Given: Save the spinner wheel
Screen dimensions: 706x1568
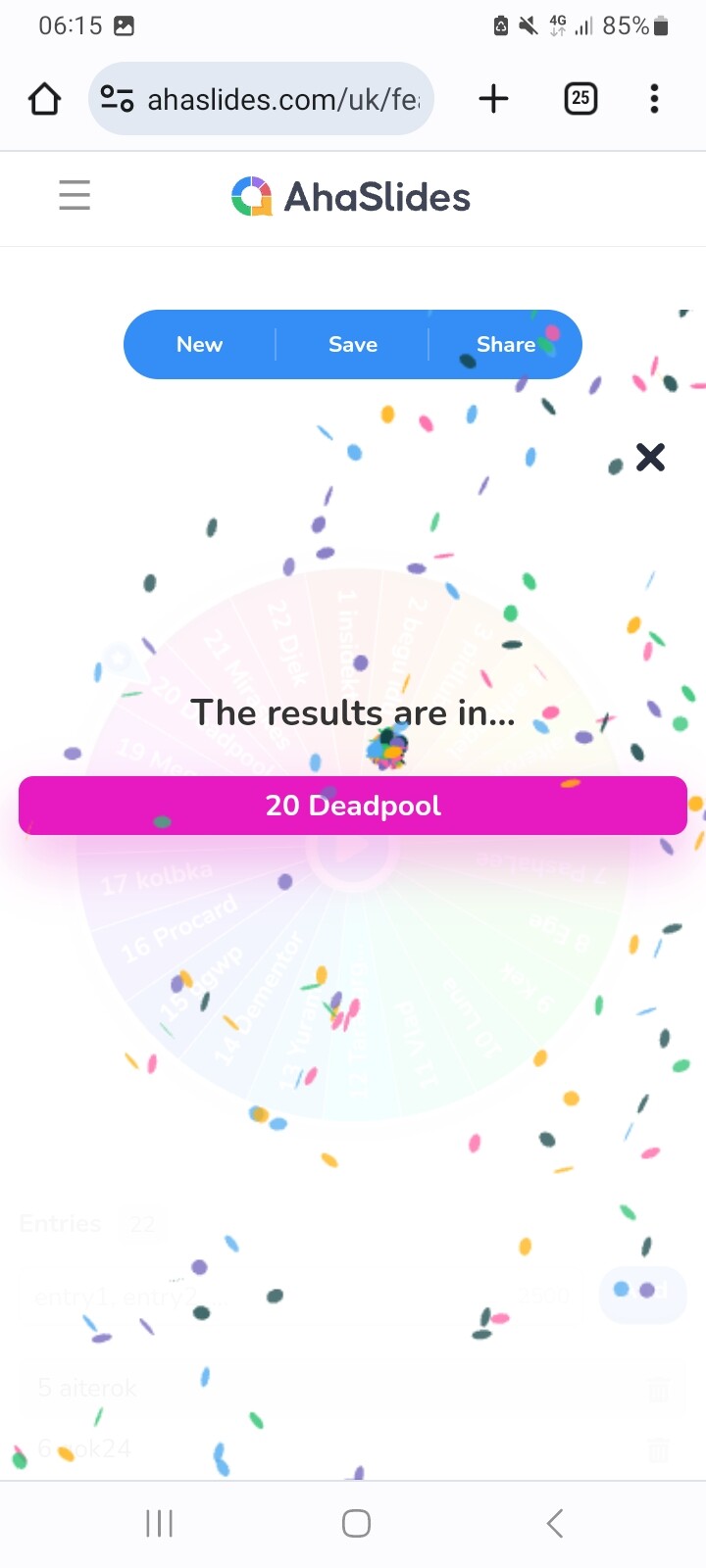Looking at the screenshot, I should [x=353, y=344].
